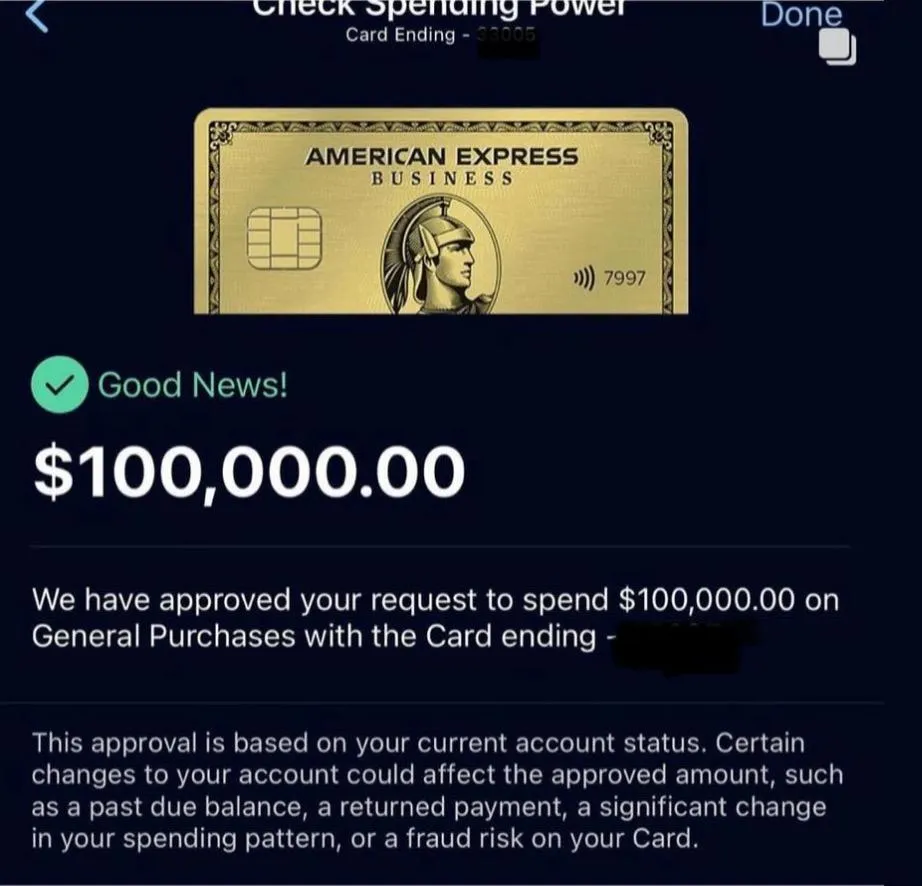Go back with the top-left arrow
922x886 pixels.
36,15
